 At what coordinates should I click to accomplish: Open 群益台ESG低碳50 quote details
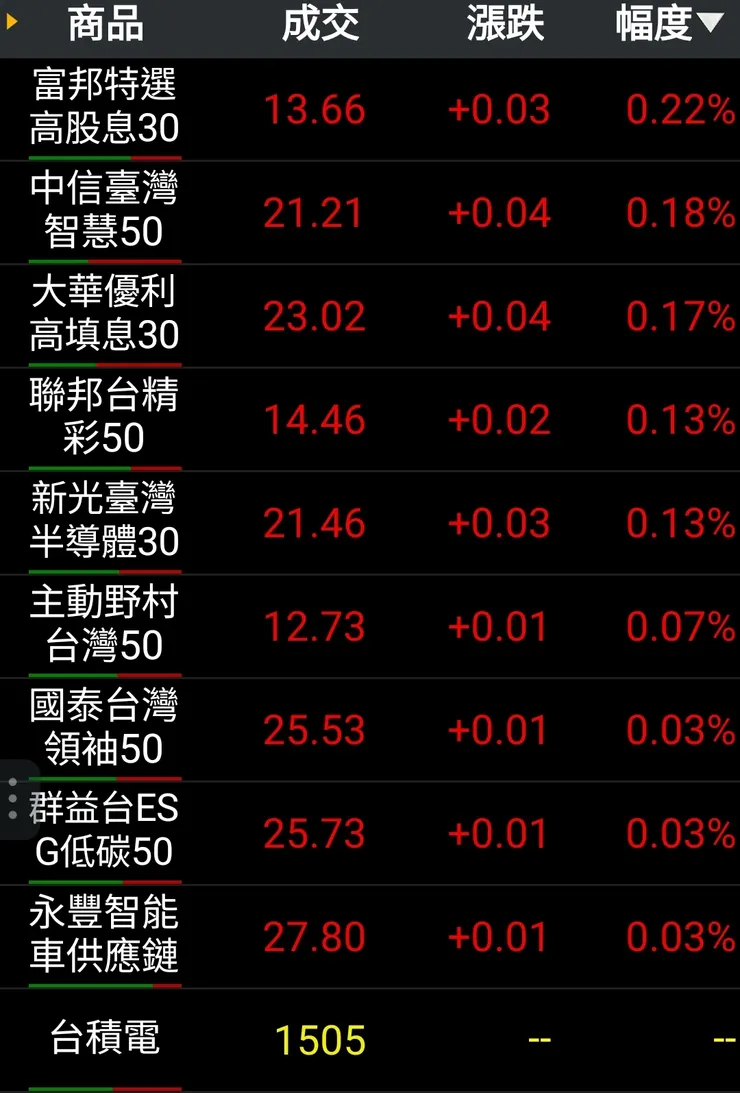click(105, 833)
